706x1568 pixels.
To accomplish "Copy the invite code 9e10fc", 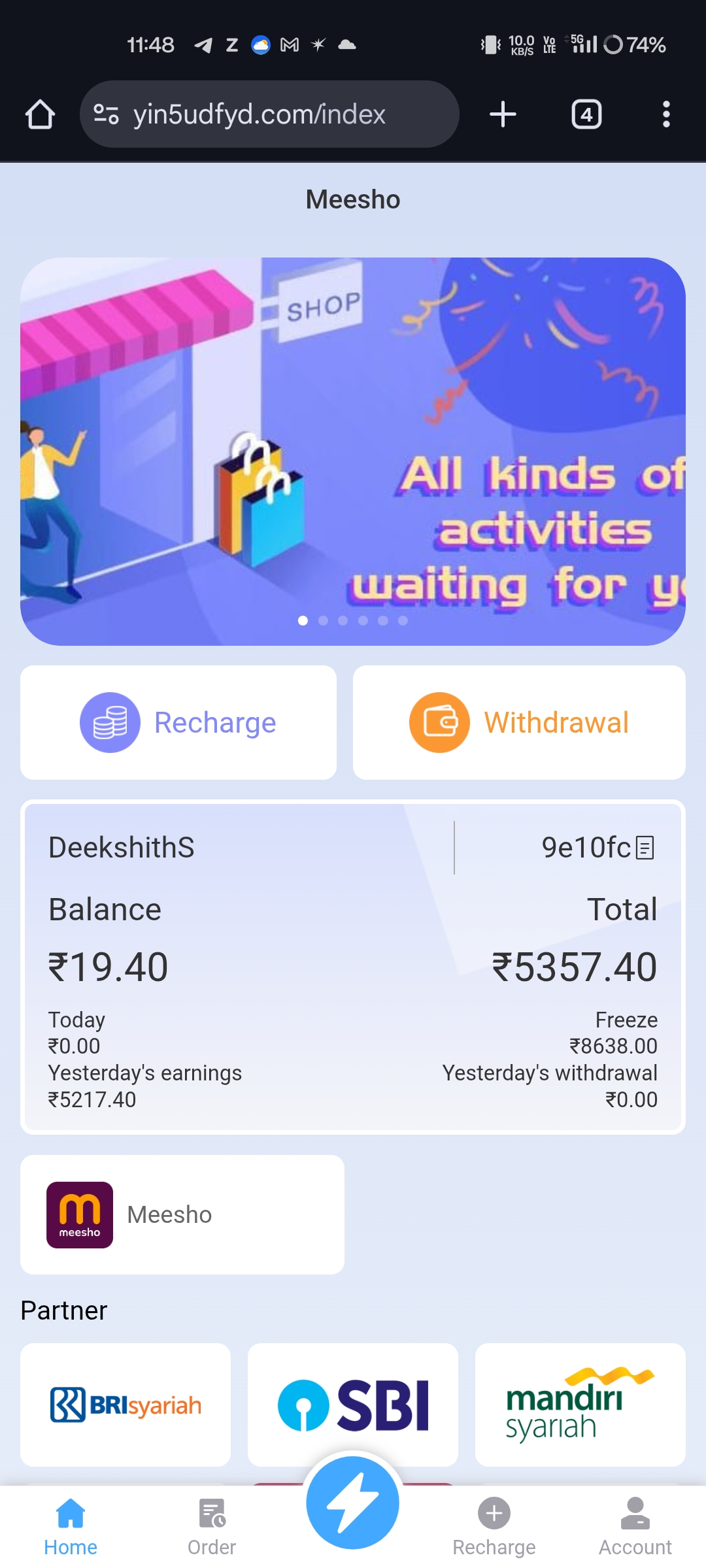I will (645, 848).
